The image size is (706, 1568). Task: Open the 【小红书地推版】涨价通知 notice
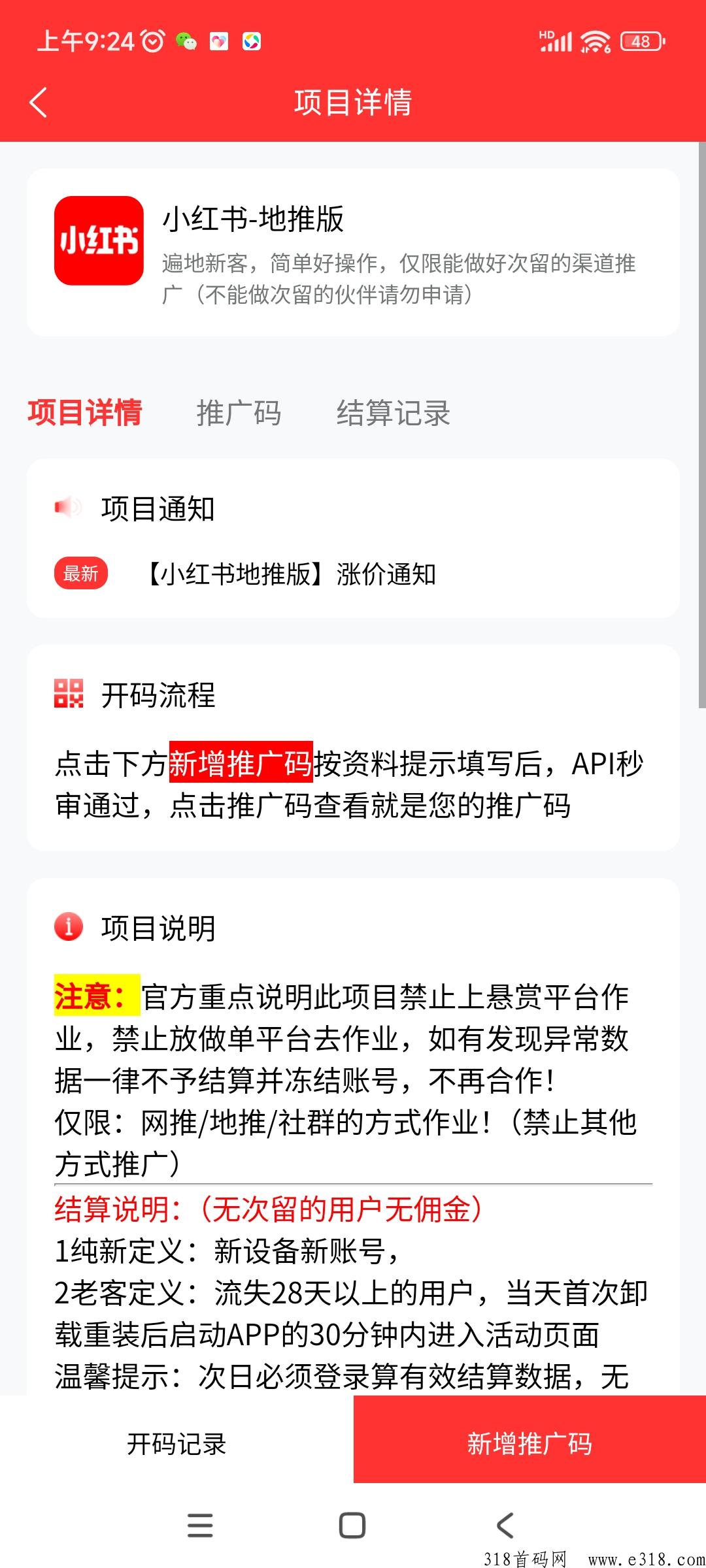tap(290, 574)
